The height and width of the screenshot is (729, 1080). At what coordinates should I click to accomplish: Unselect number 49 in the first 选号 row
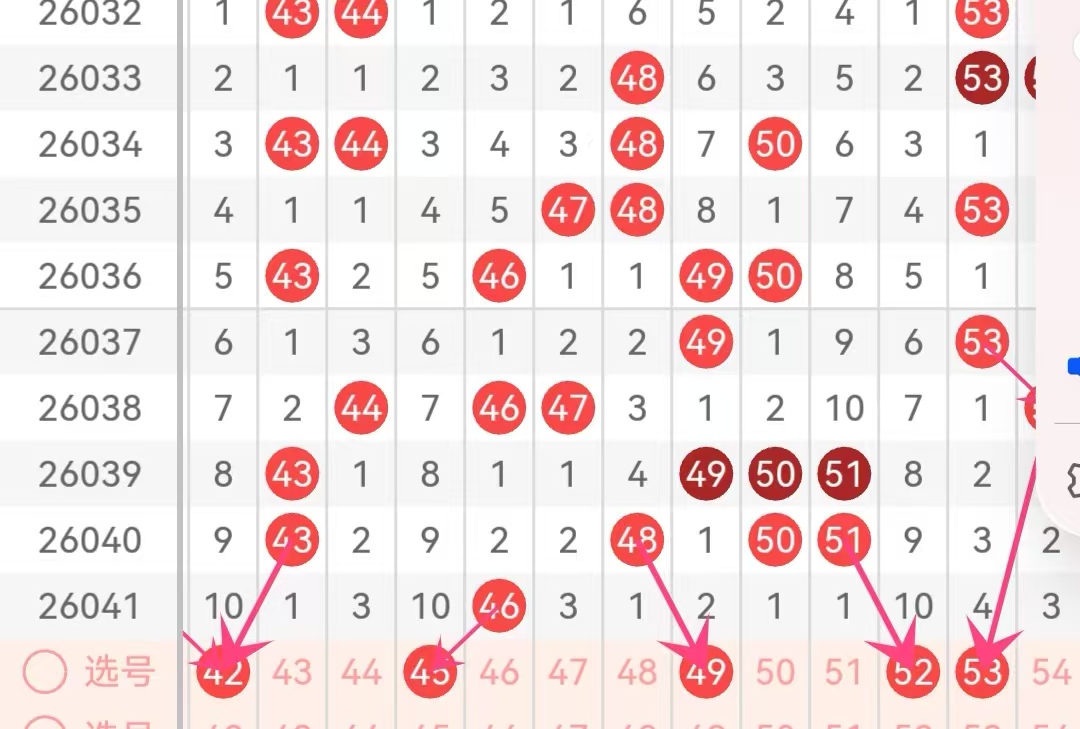(x=706, y=672)
